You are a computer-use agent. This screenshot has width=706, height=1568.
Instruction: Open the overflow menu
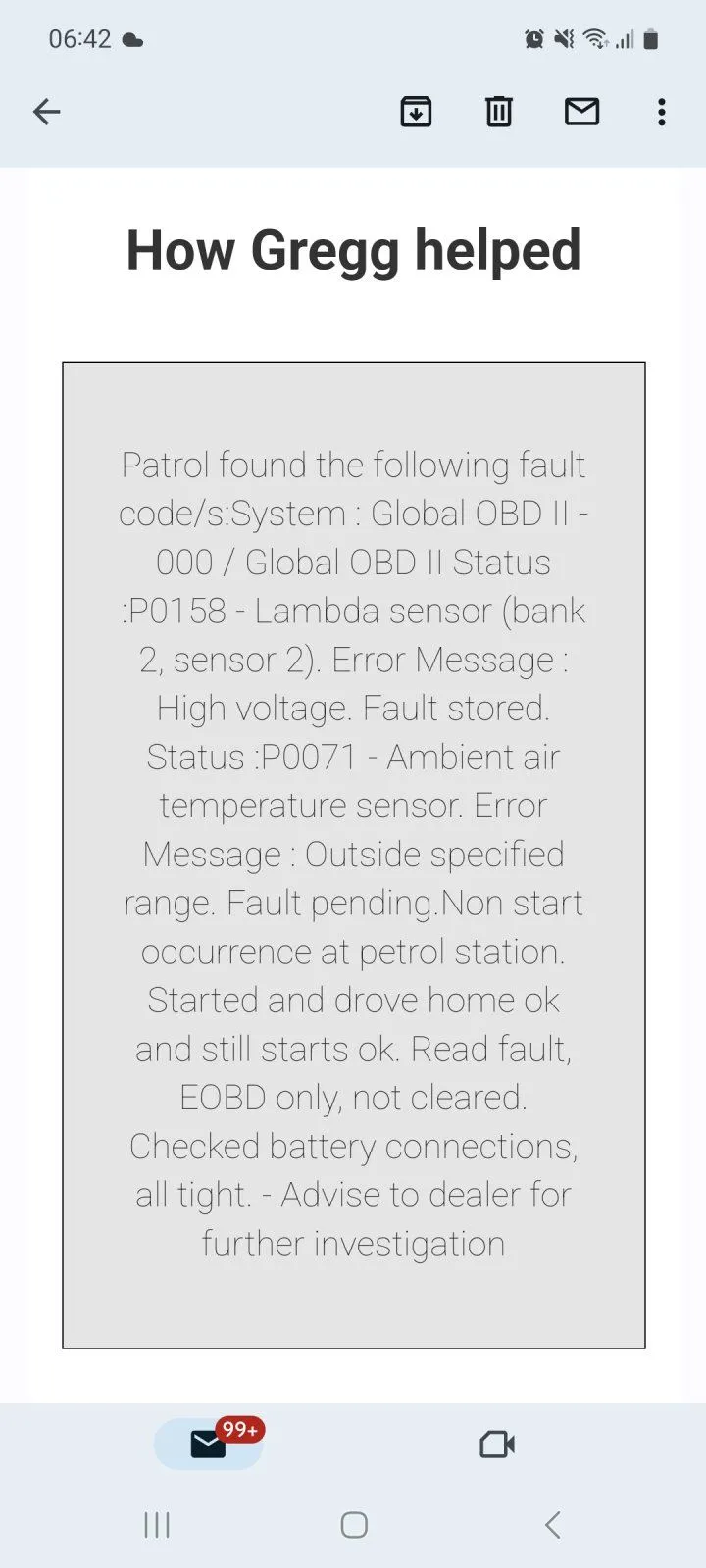click(x=662, y=112)
